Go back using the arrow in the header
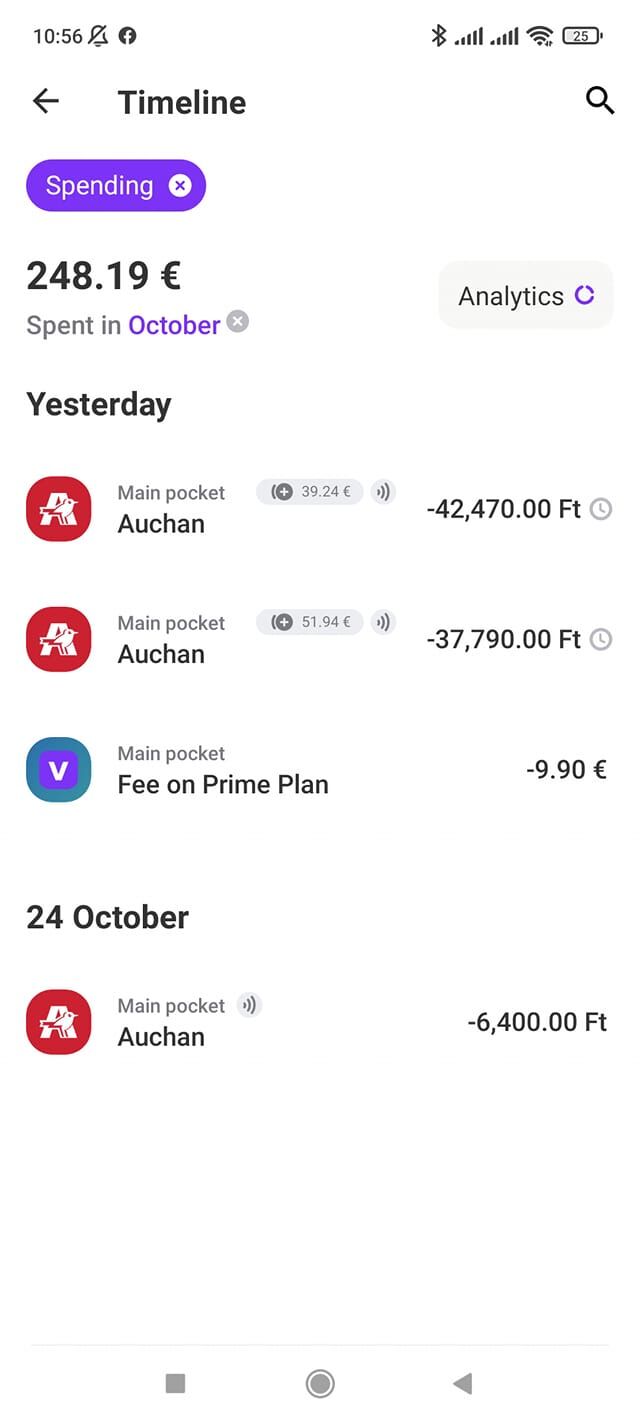640x1422 pixels. [x=46, y=100]
